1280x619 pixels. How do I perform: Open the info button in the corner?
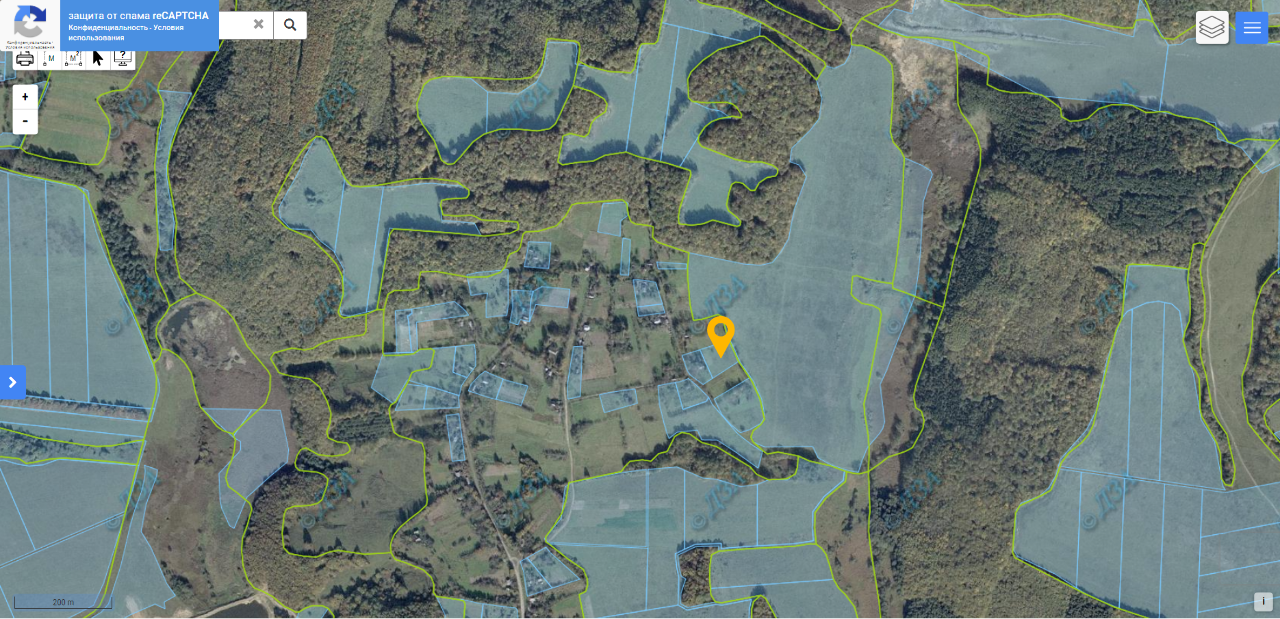pyautogui.click(x=1264, y=601)
